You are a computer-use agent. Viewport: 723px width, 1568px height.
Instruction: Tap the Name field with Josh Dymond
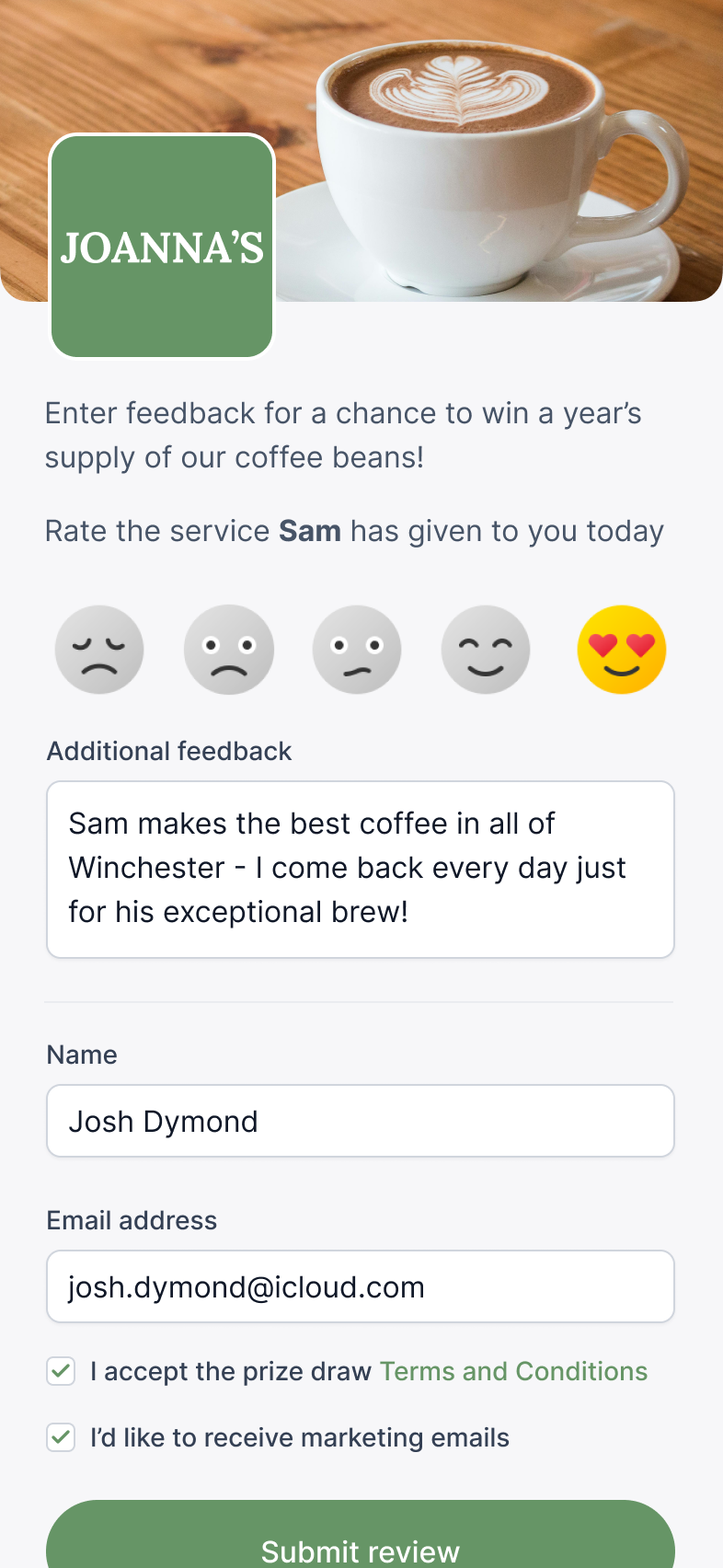[361, 1121]
